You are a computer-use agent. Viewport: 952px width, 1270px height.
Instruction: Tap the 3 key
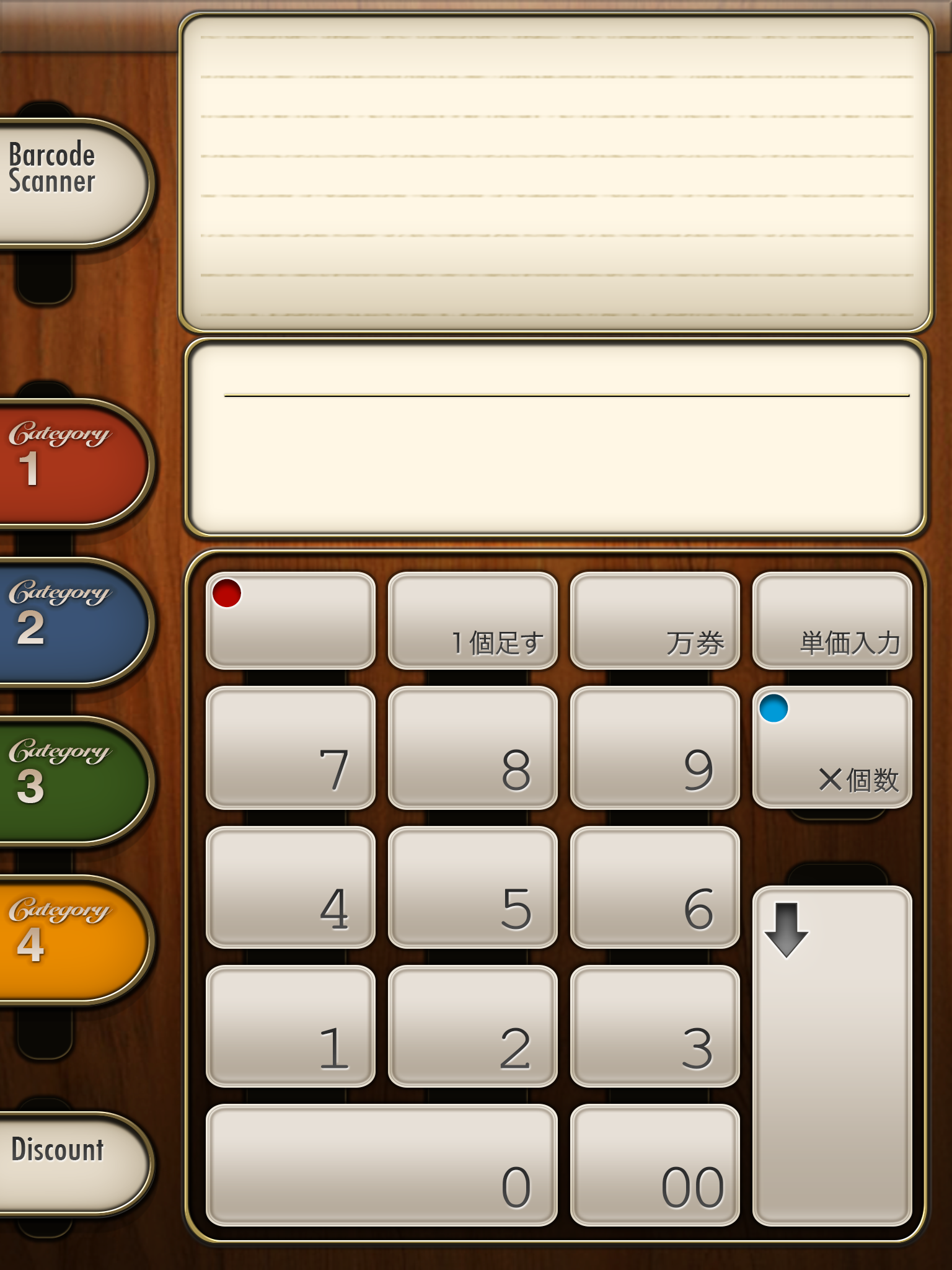click(x=654, y=1026)
